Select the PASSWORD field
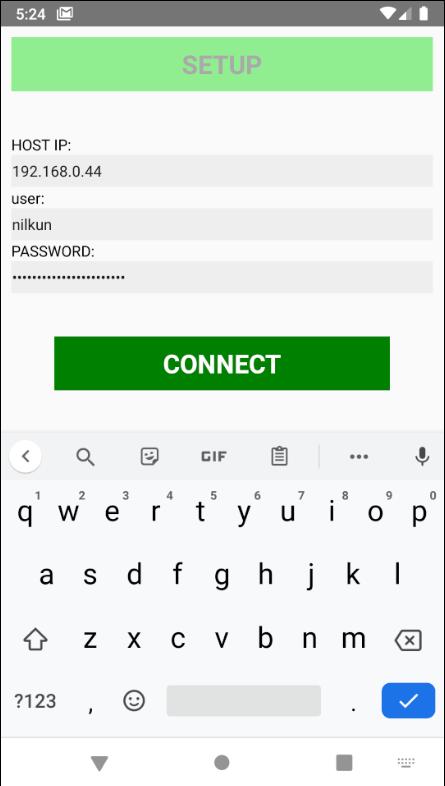 click(221, 277)
